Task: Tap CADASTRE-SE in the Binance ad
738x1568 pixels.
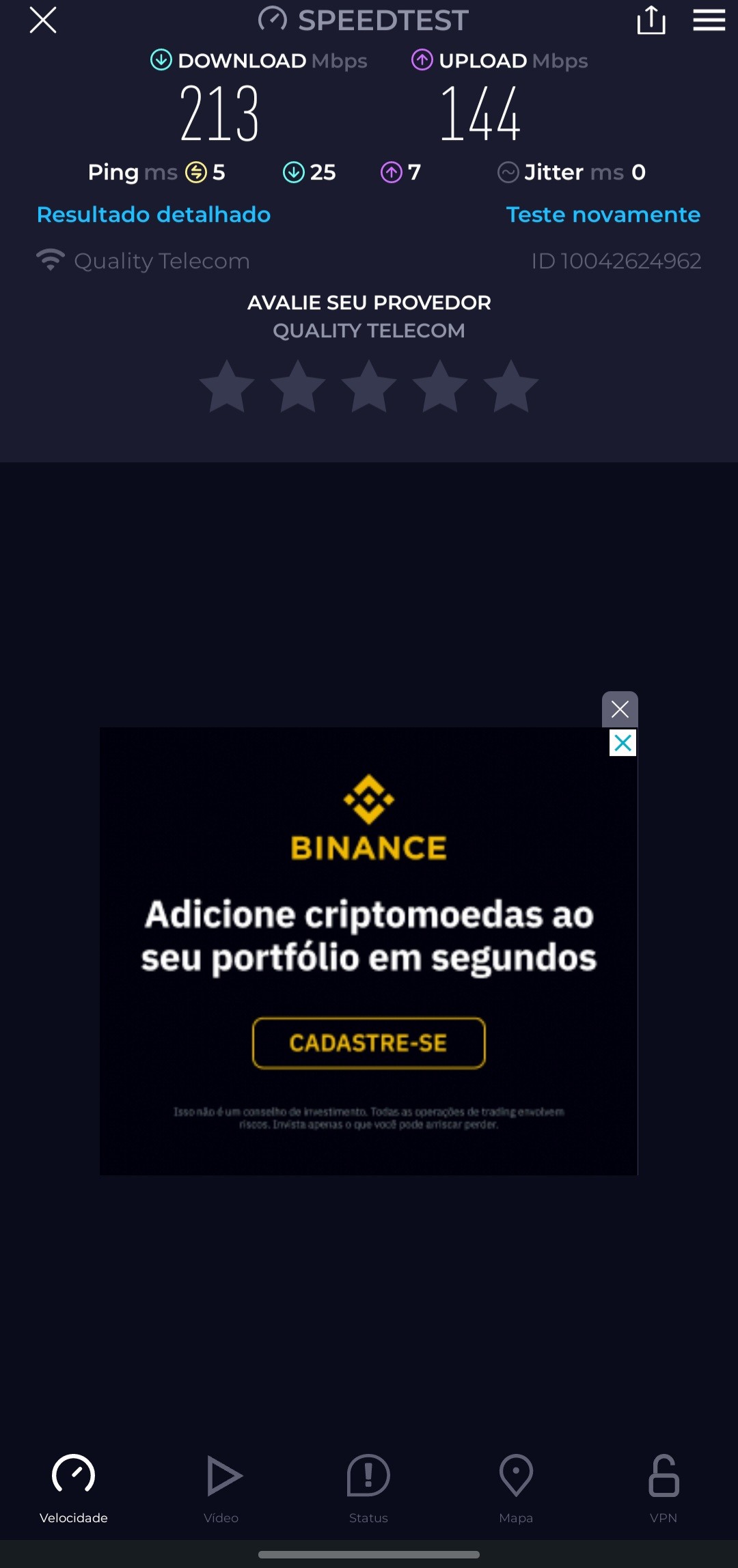Action: (x=369, y=1043)
